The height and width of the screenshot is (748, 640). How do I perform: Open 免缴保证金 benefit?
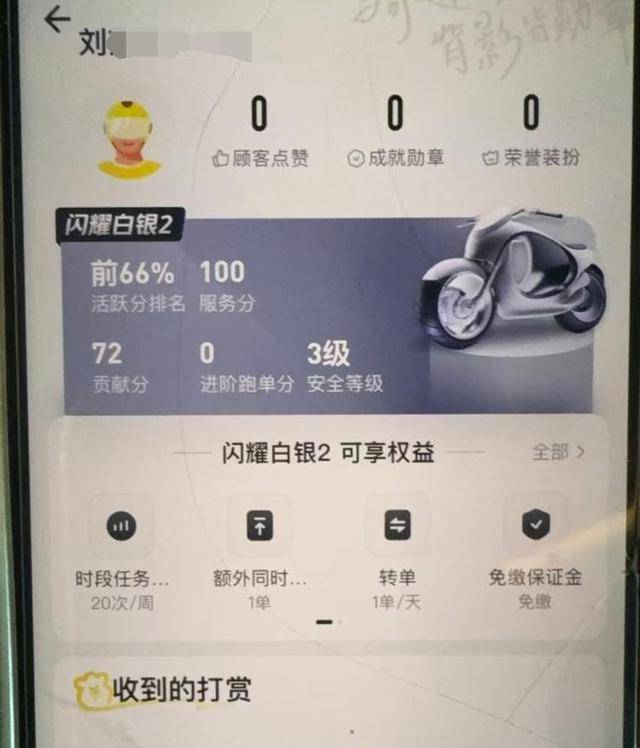point(534,548)
